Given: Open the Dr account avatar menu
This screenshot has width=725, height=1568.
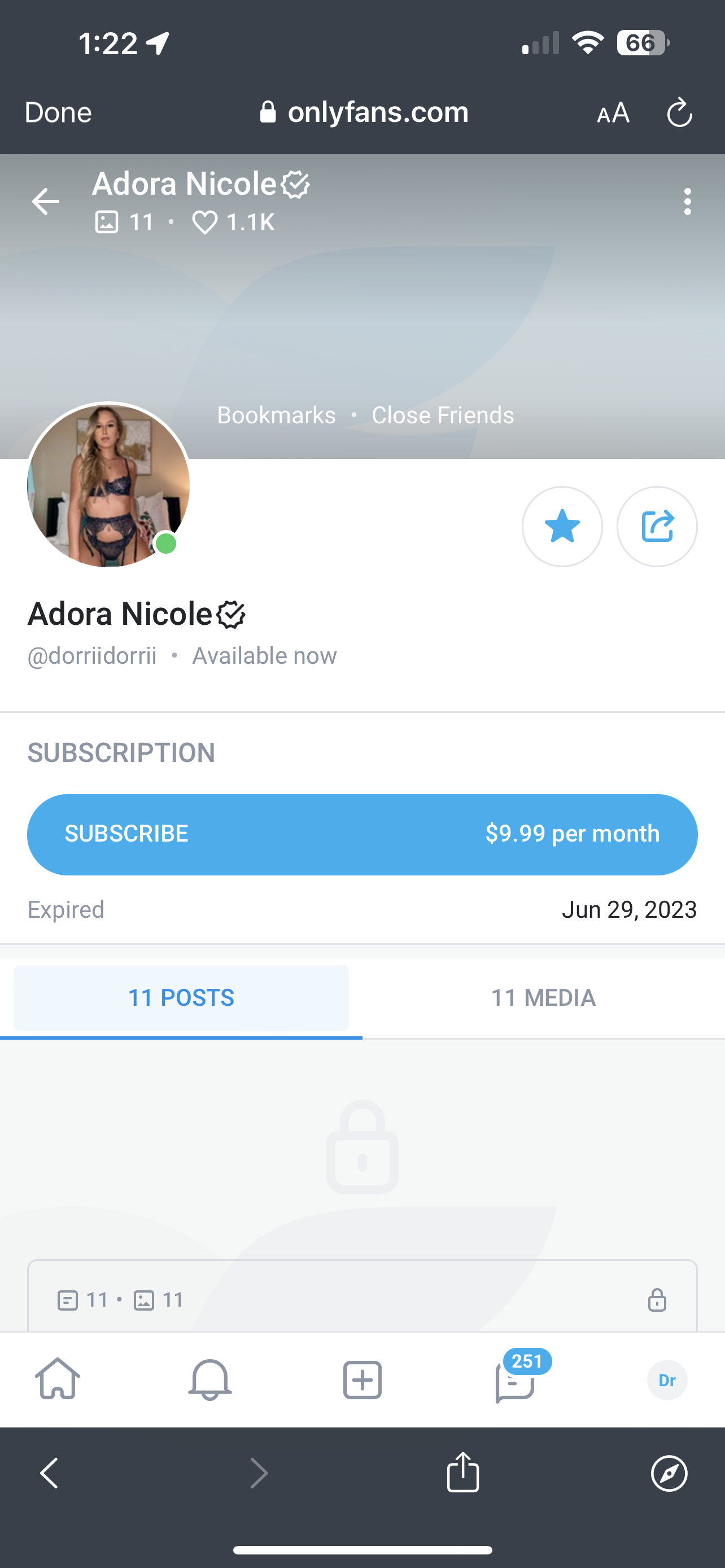Looking at the screenshot, I should point(667,1380).
